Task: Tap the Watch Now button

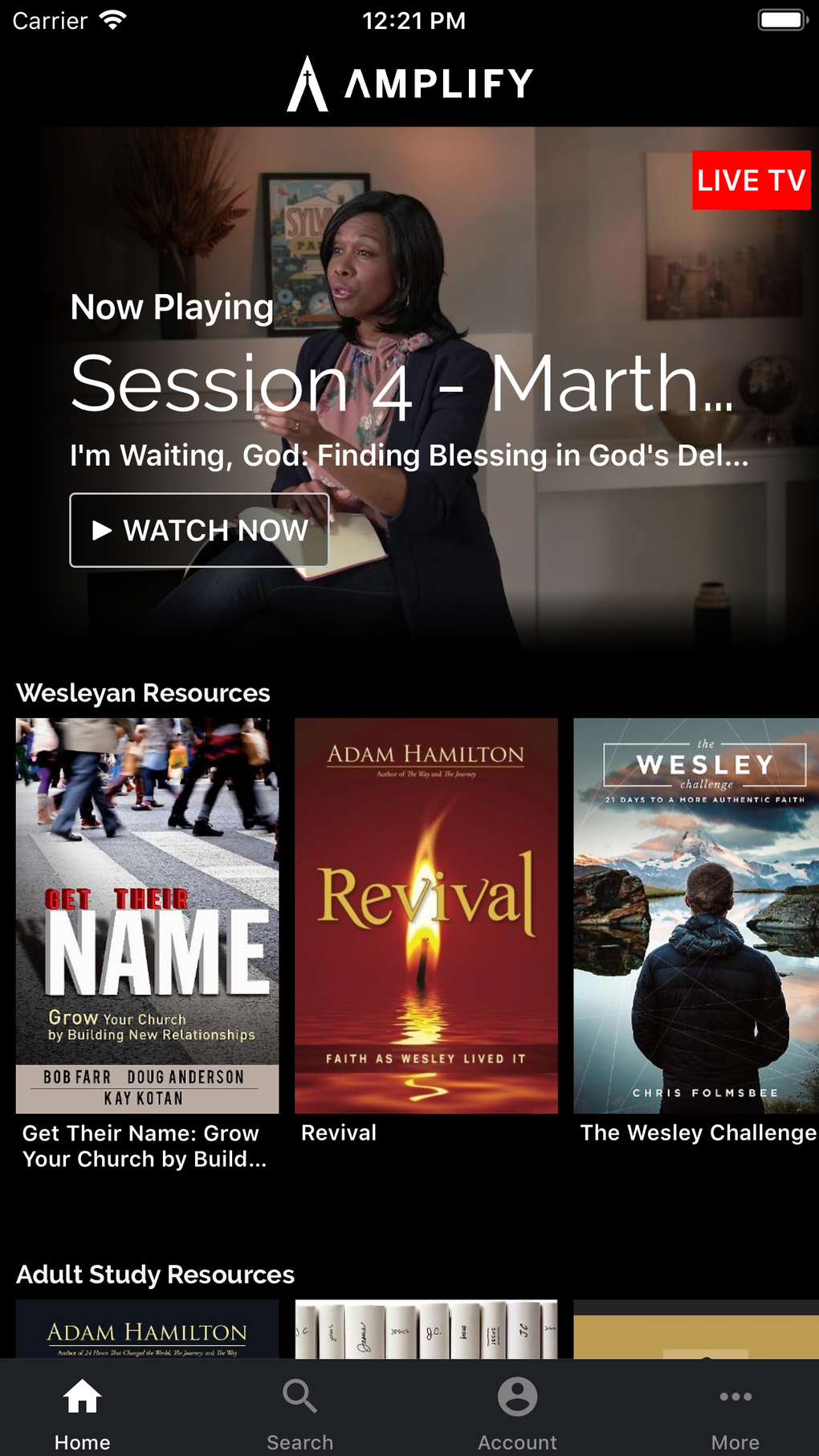Action: pyautogui.click(x=199, y=530)
